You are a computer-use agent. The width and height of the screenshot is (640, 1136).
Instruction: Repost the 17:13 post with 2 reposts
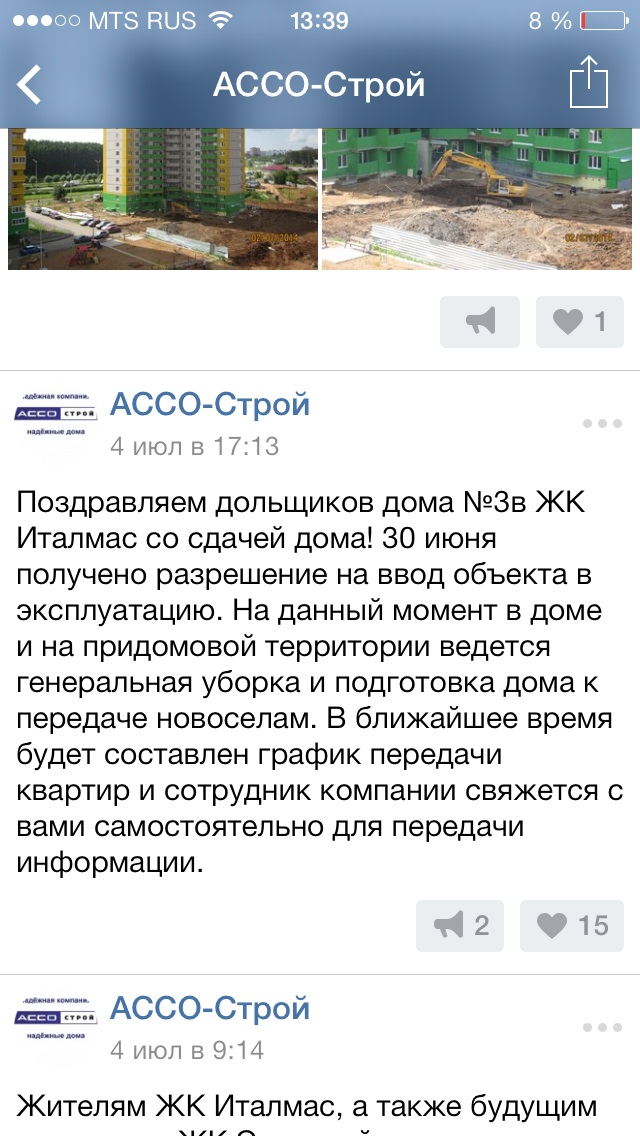(x=460, y=925)
